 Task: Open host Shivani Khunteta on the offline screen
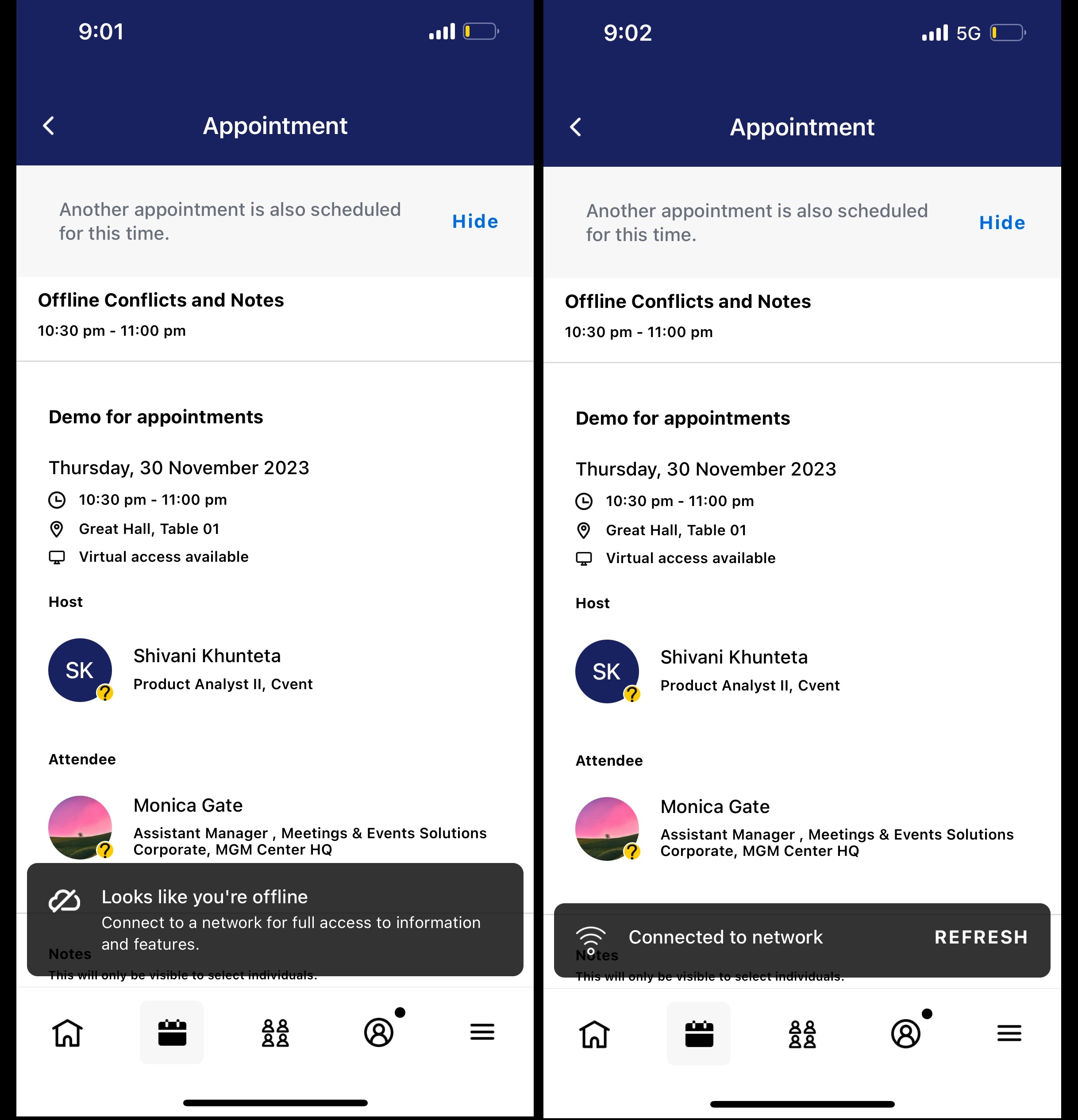(206, 669)
